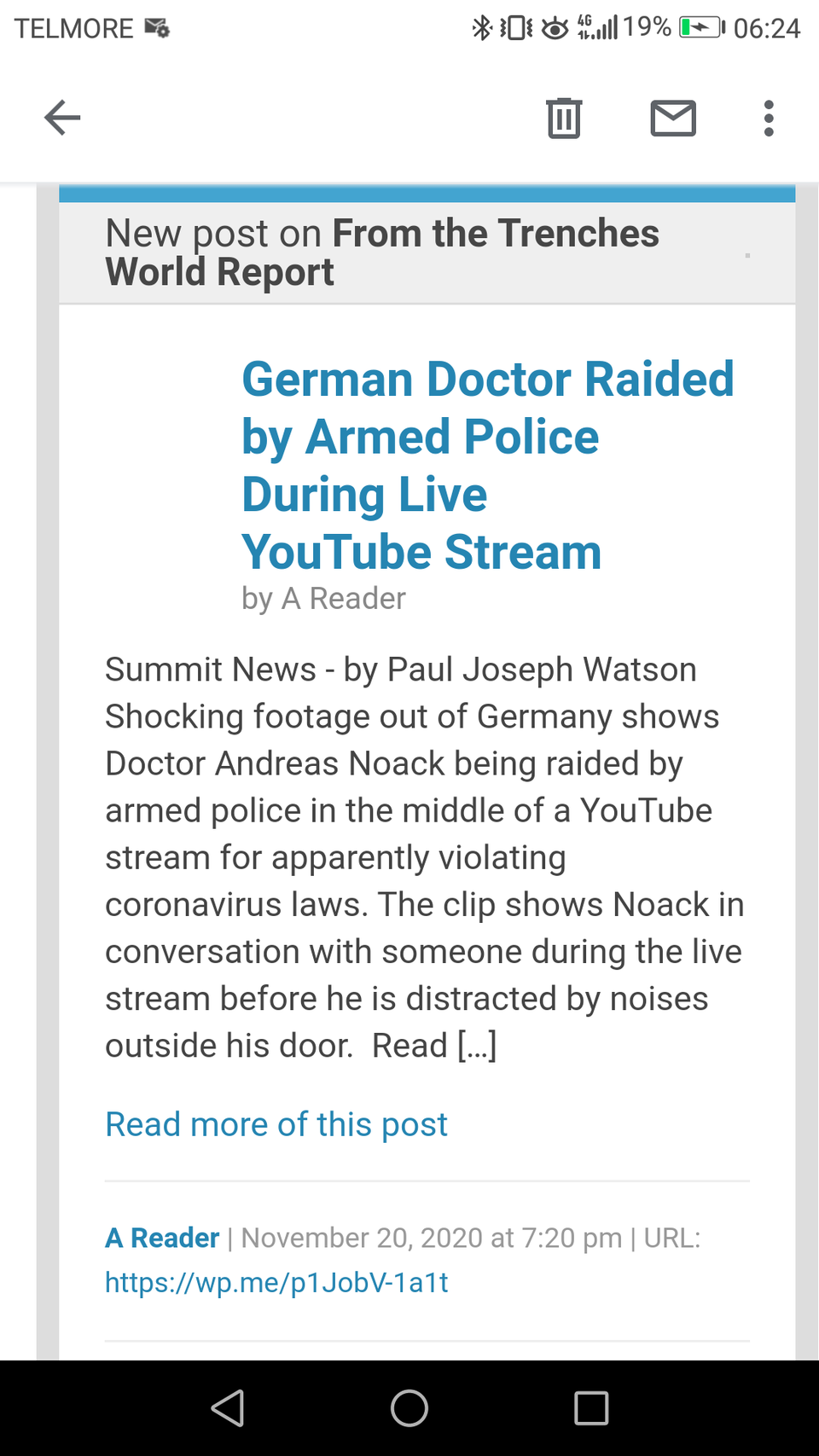Screen dimensions: 819x1456
Task: Open the overflow menu
Action: pos(769,118)
